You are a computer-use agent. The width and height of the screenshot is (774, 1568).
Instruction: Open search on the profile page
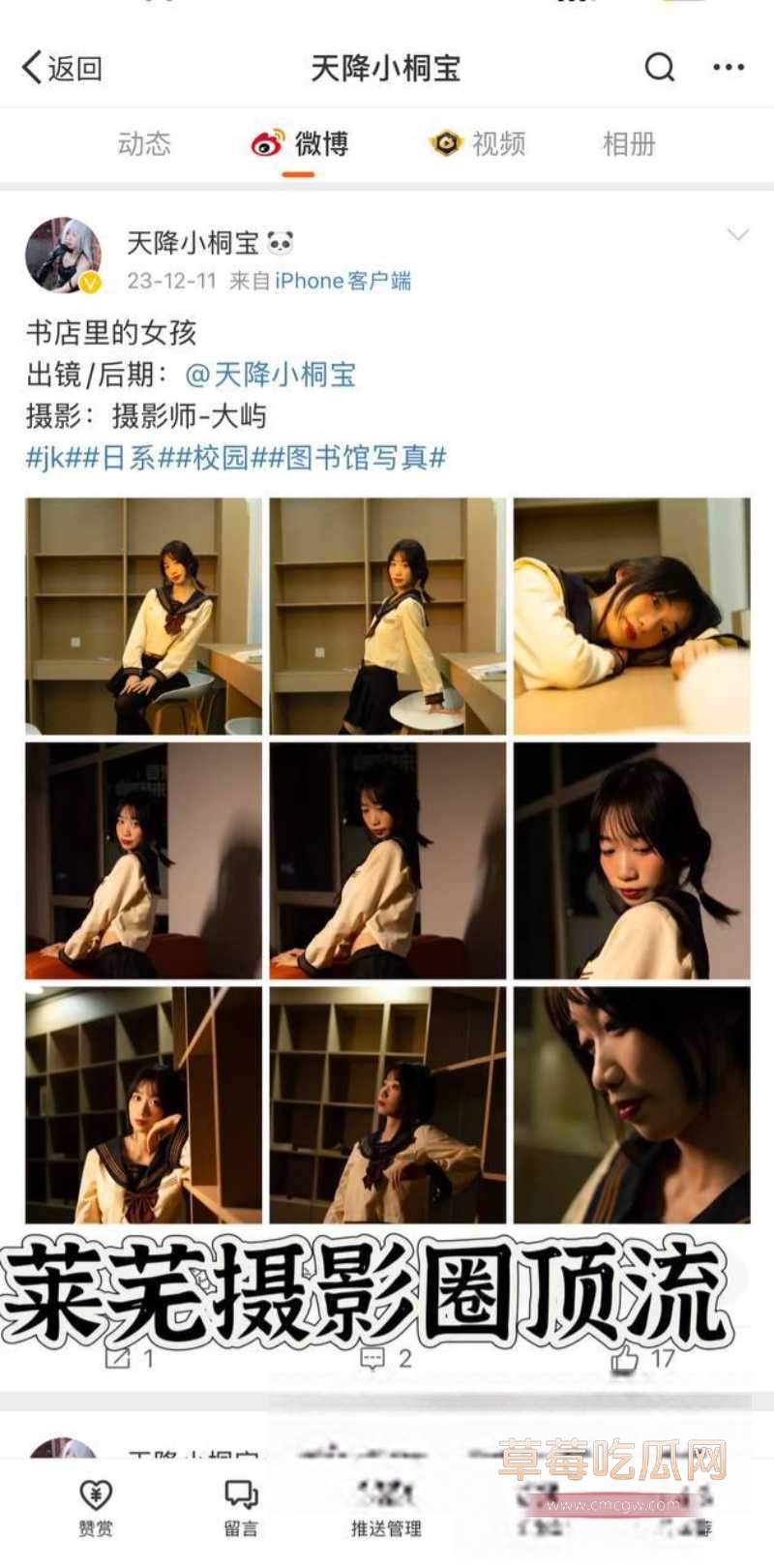coord(659,68)
